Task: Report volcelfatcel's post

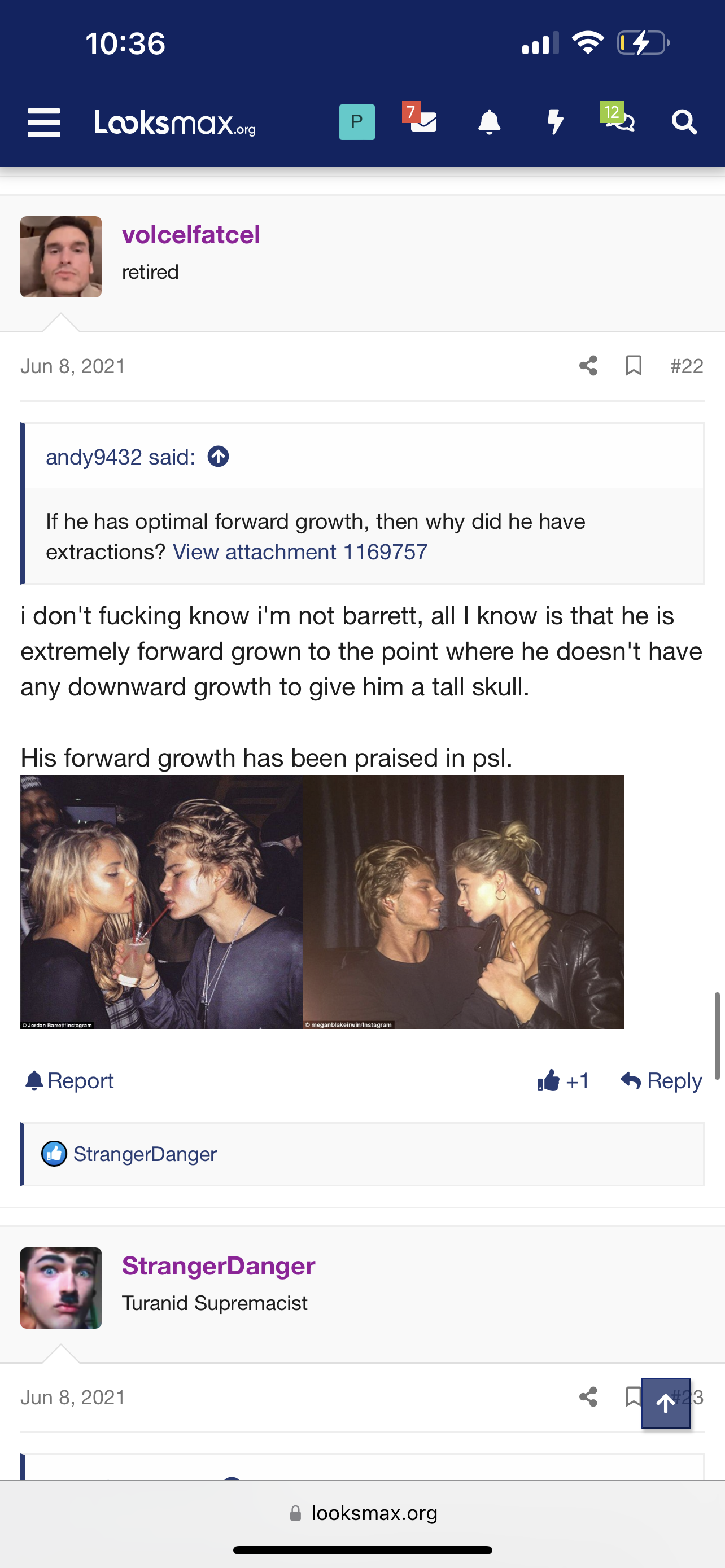Action: (69, 1080)
